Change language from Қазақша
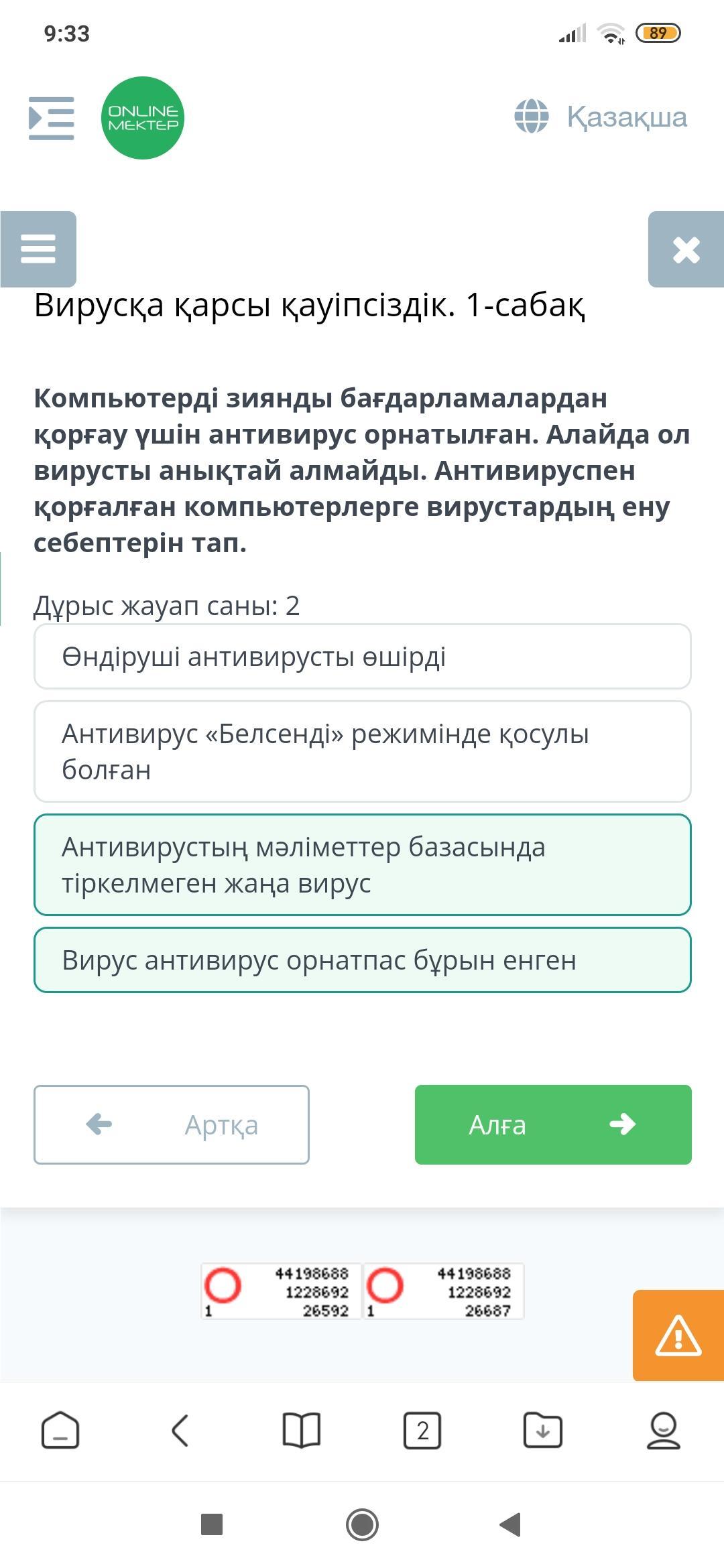724x1568 pixels. click(x=601, y=117)
